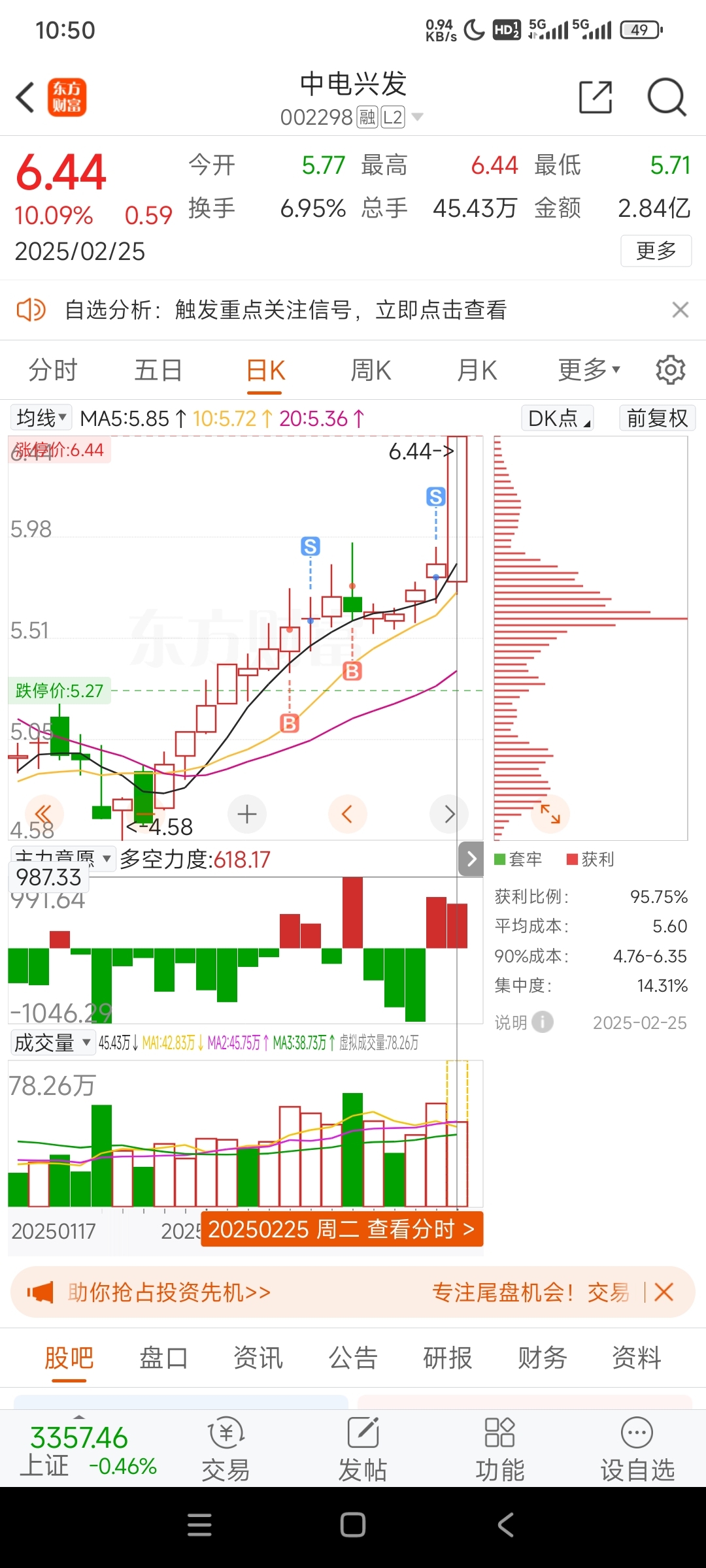706x1568 pixels.
Task: Go back using the top-left arrow
Action: pos(25,98)
